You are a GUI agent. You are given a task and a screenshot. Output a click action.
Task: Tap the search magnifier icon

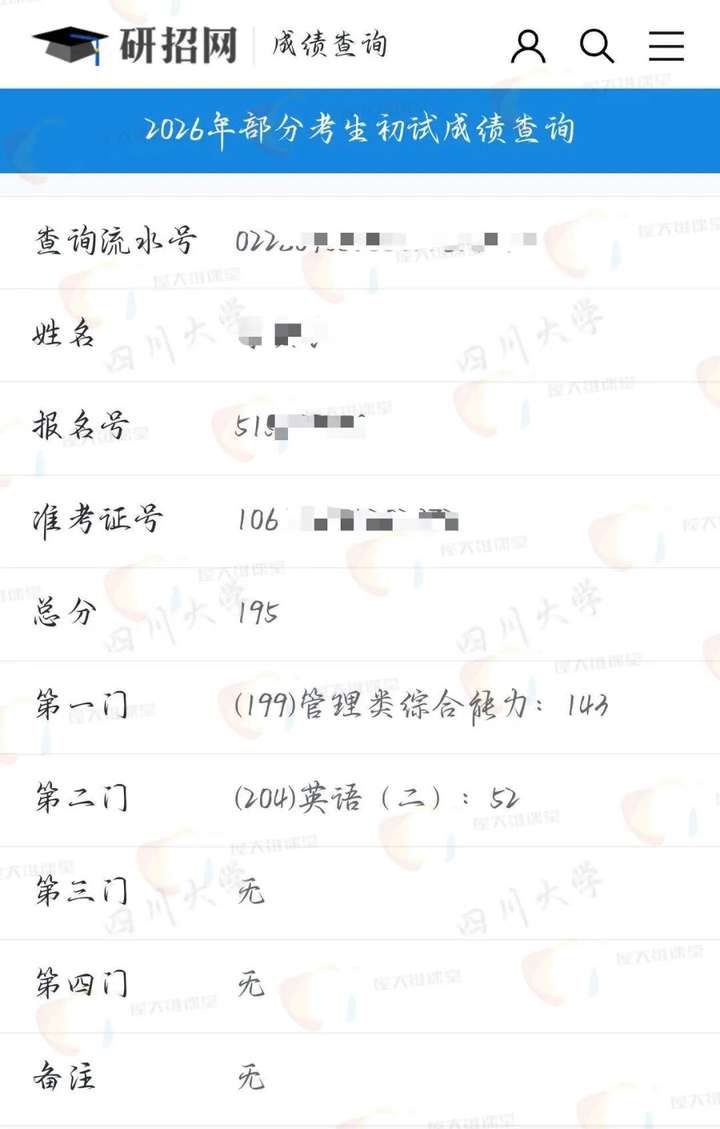(x=597, y=46)
